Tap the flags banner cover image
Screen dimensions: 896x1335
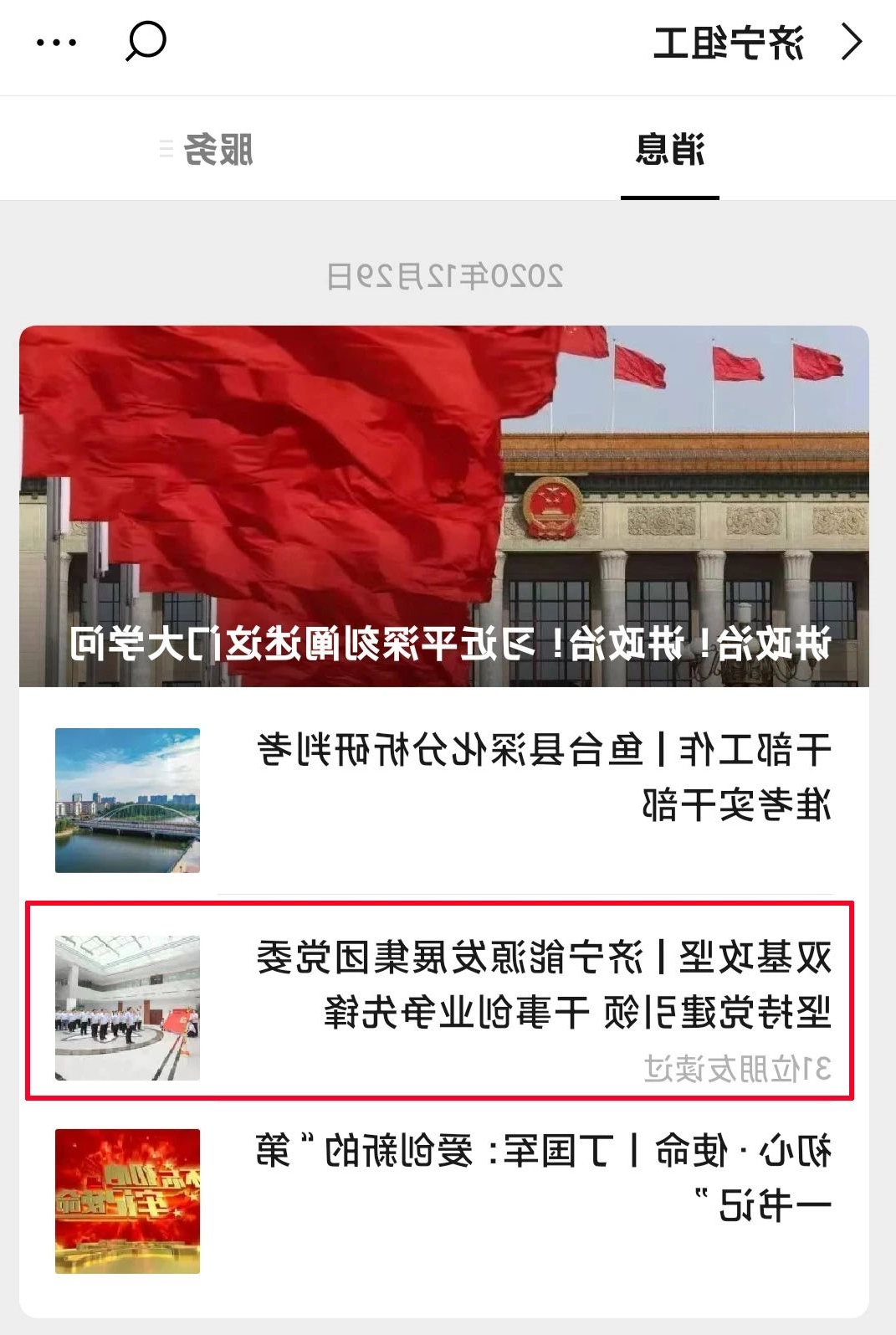pos(448,502)
